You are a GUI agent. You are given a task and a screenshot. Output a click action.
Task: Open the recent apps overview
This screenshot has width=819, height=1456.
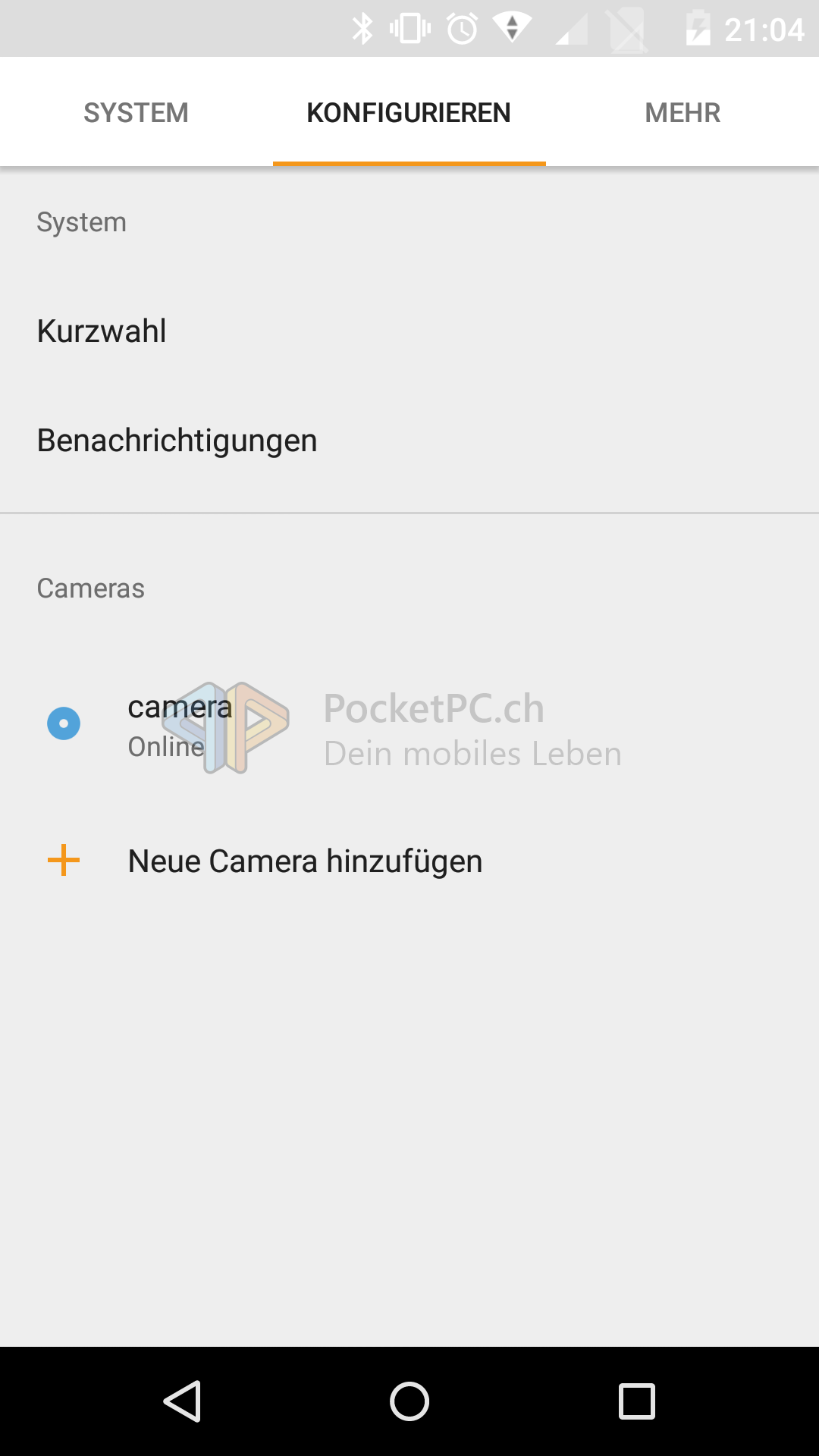pos(636,1401)
